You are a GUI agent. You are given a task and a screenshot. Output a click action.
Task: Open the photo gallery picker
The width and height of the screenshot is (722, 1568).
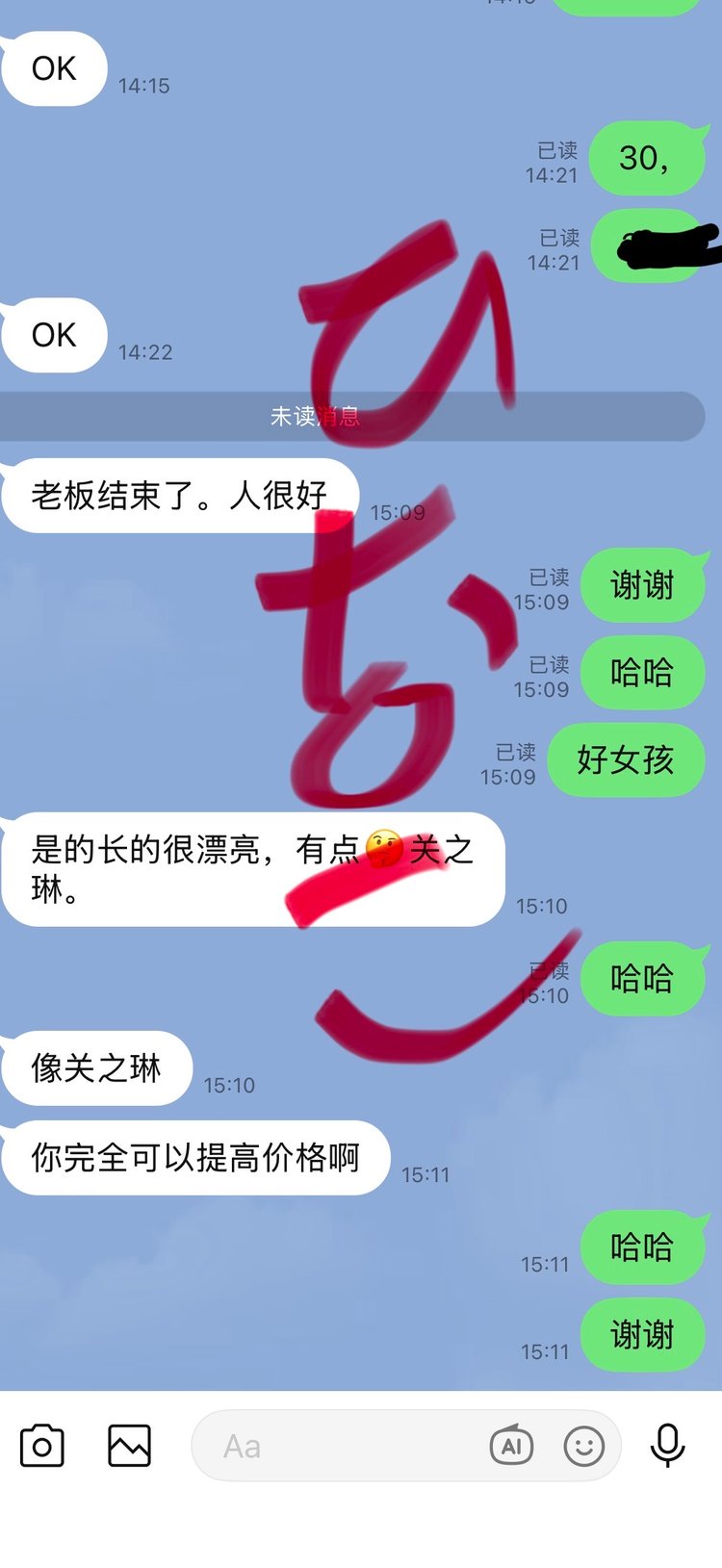click(x=129, y=1446)
